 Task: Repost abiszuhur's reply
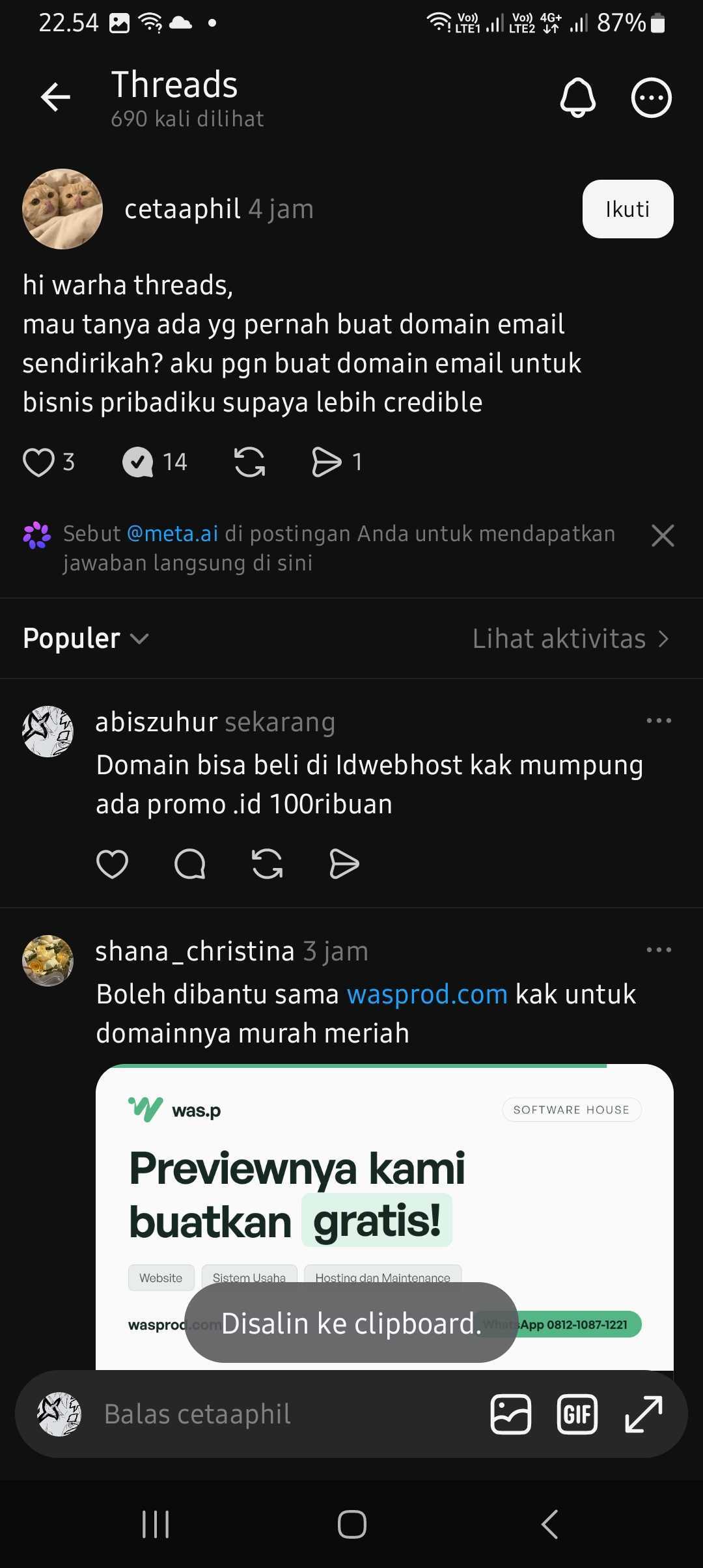click(x=267, y=864)
